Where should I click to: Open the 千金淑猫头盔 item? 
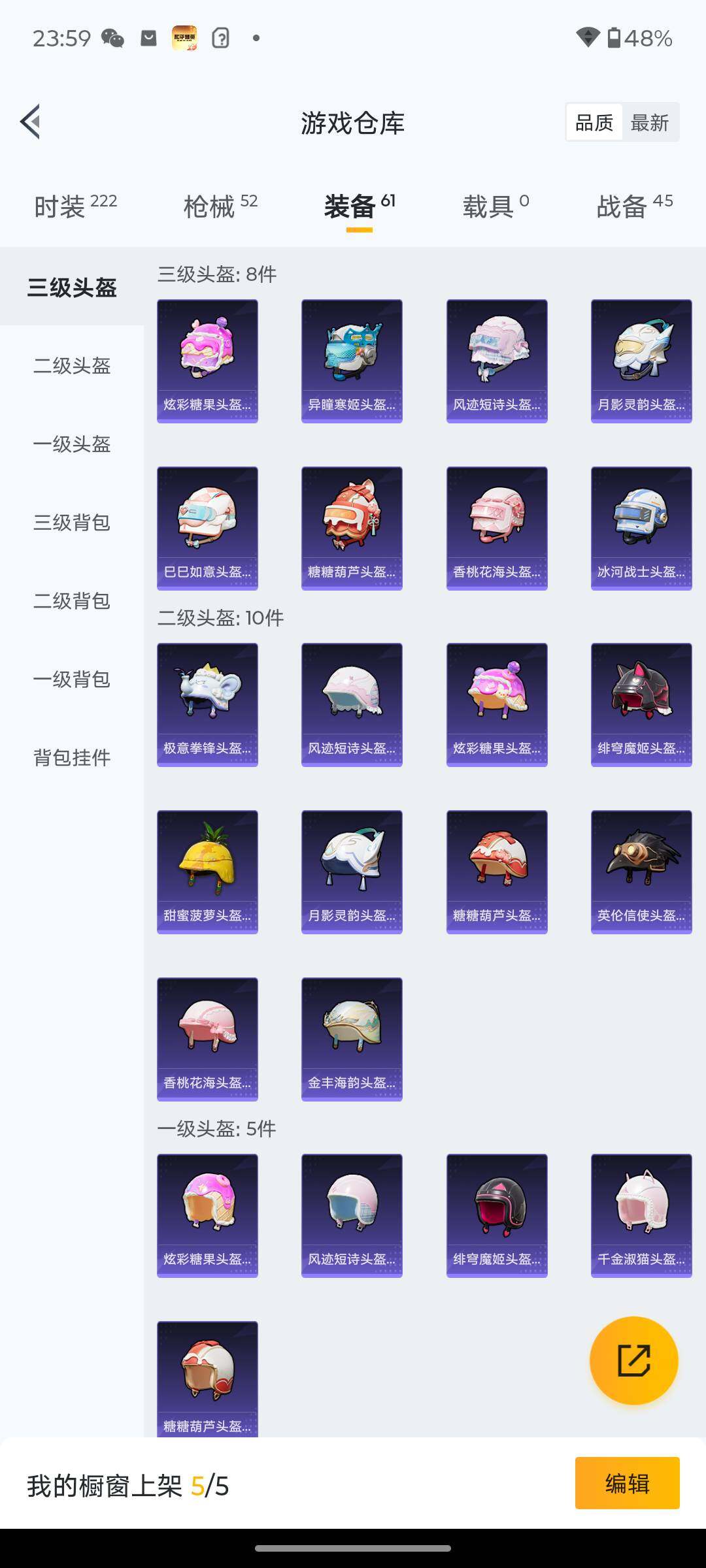tap(641, 1216)
